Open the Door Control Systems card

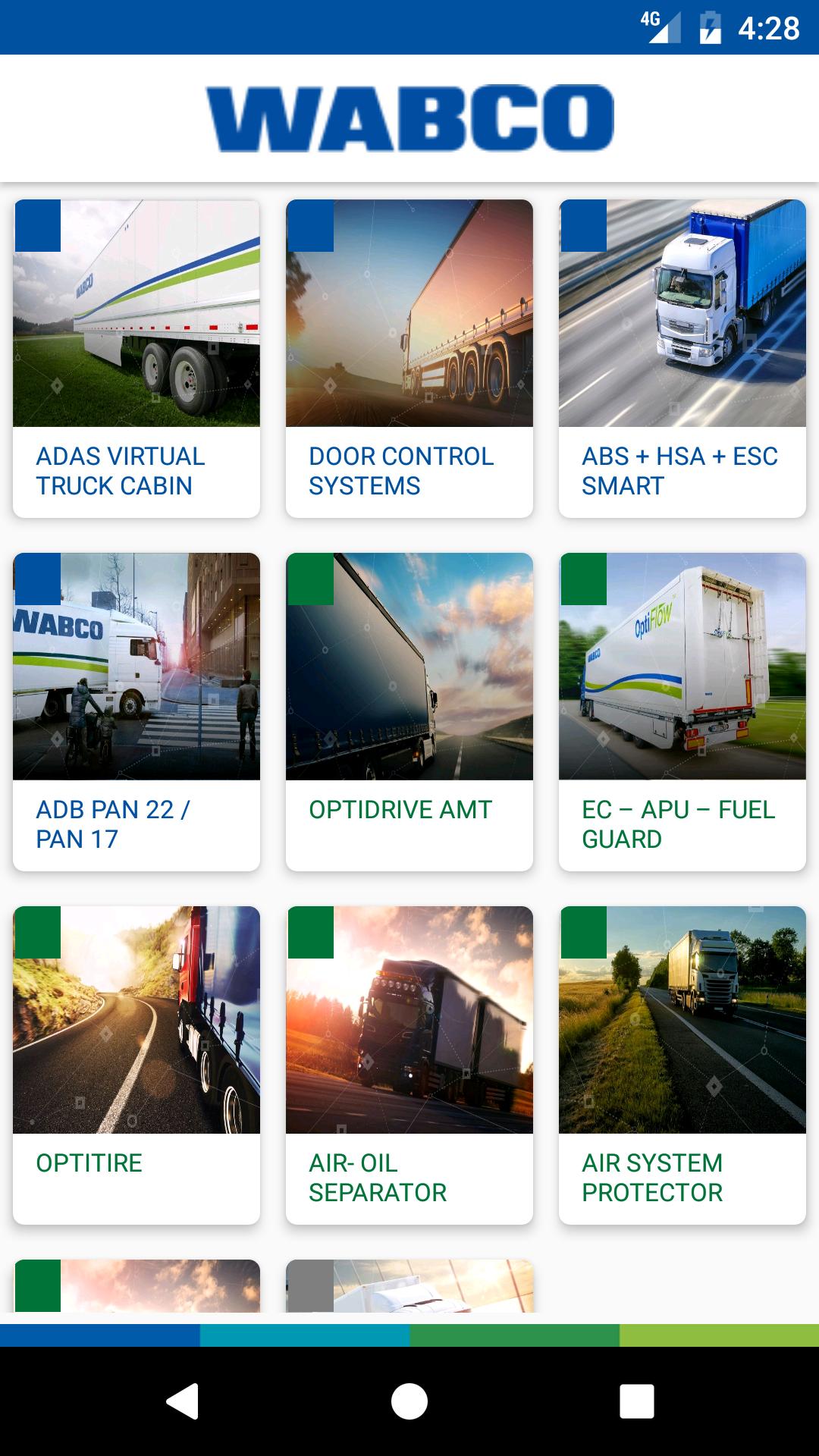(x=409, y=358)
